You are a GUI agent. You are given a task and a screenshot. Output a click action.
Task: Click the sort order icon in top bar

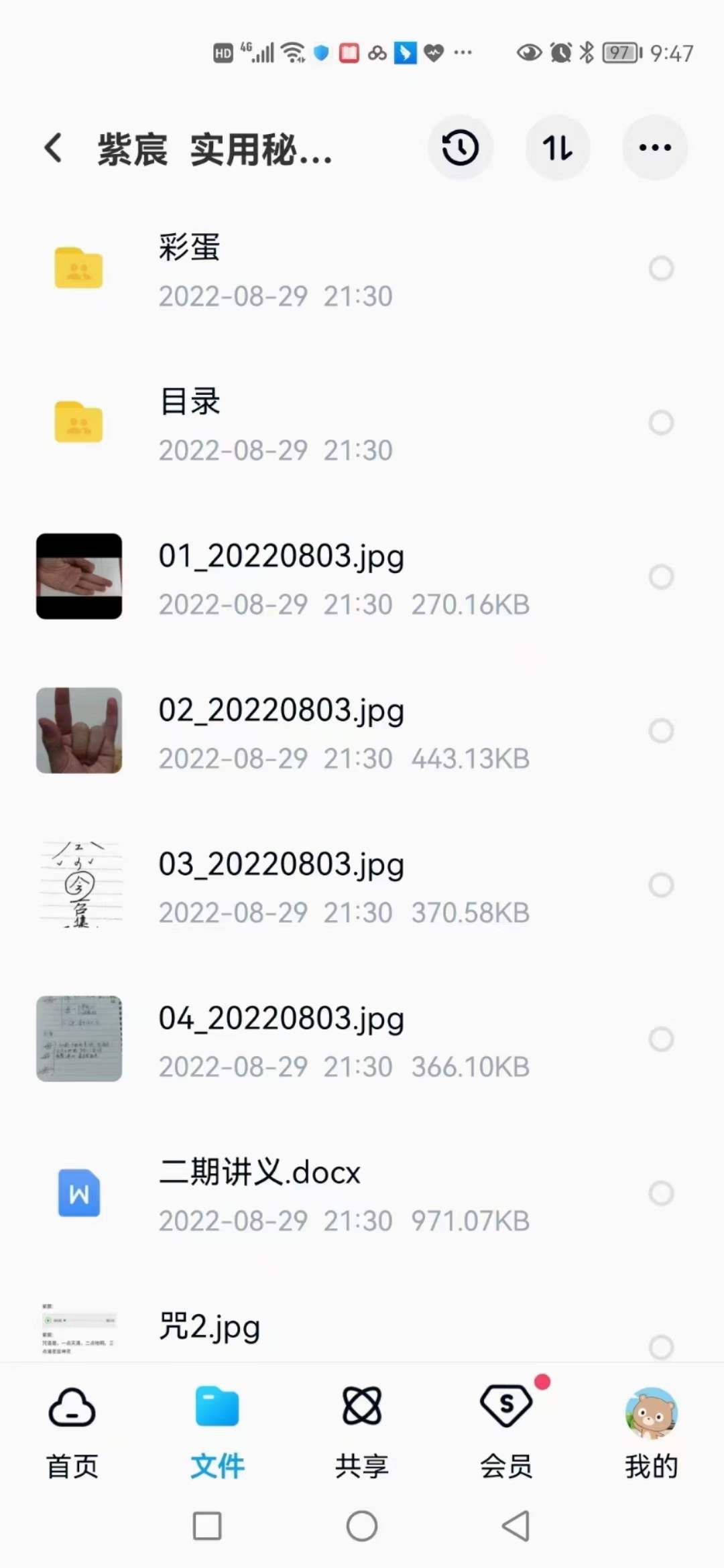coord(558,147)
